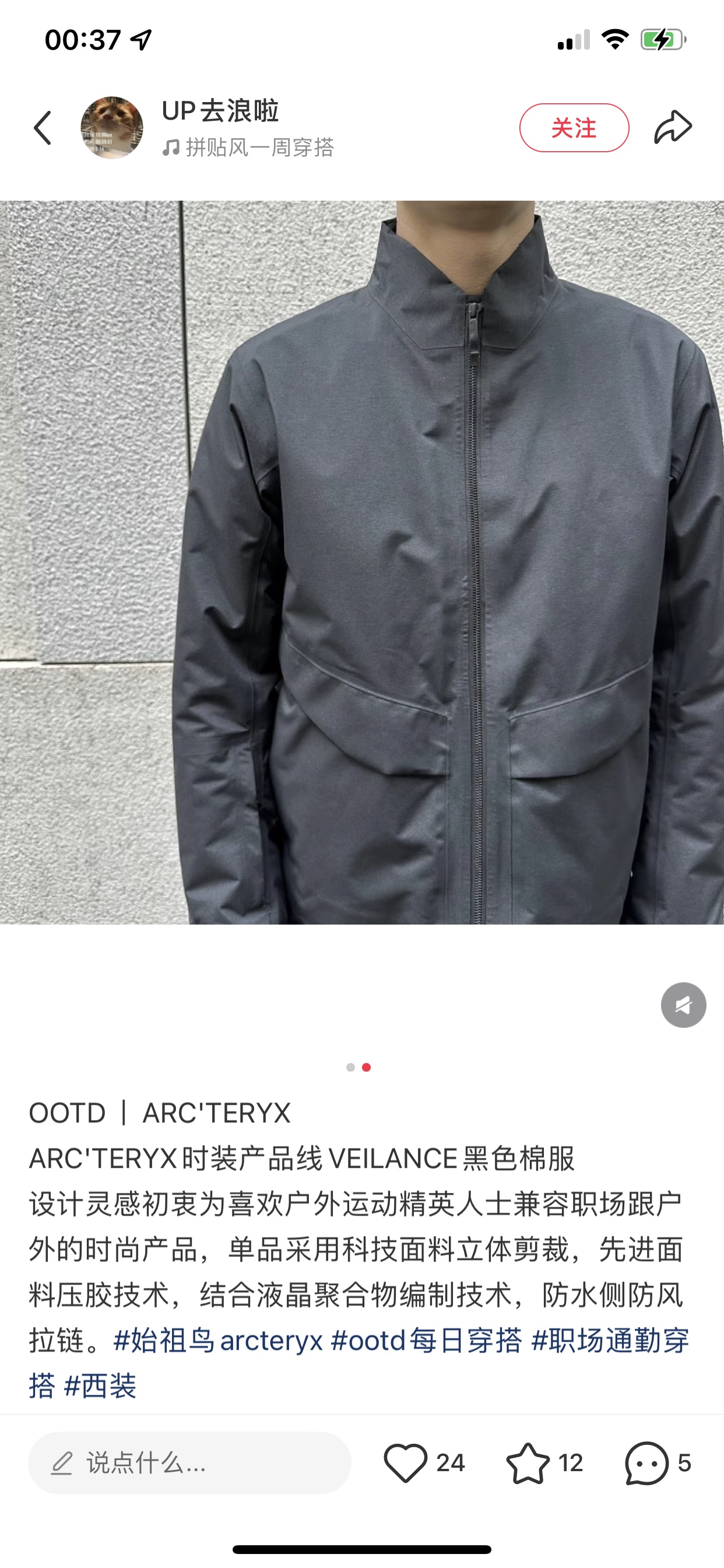Screen dimensions: 724x1568
Task: Like this post with heart icon
Action: click(405, 1462)
